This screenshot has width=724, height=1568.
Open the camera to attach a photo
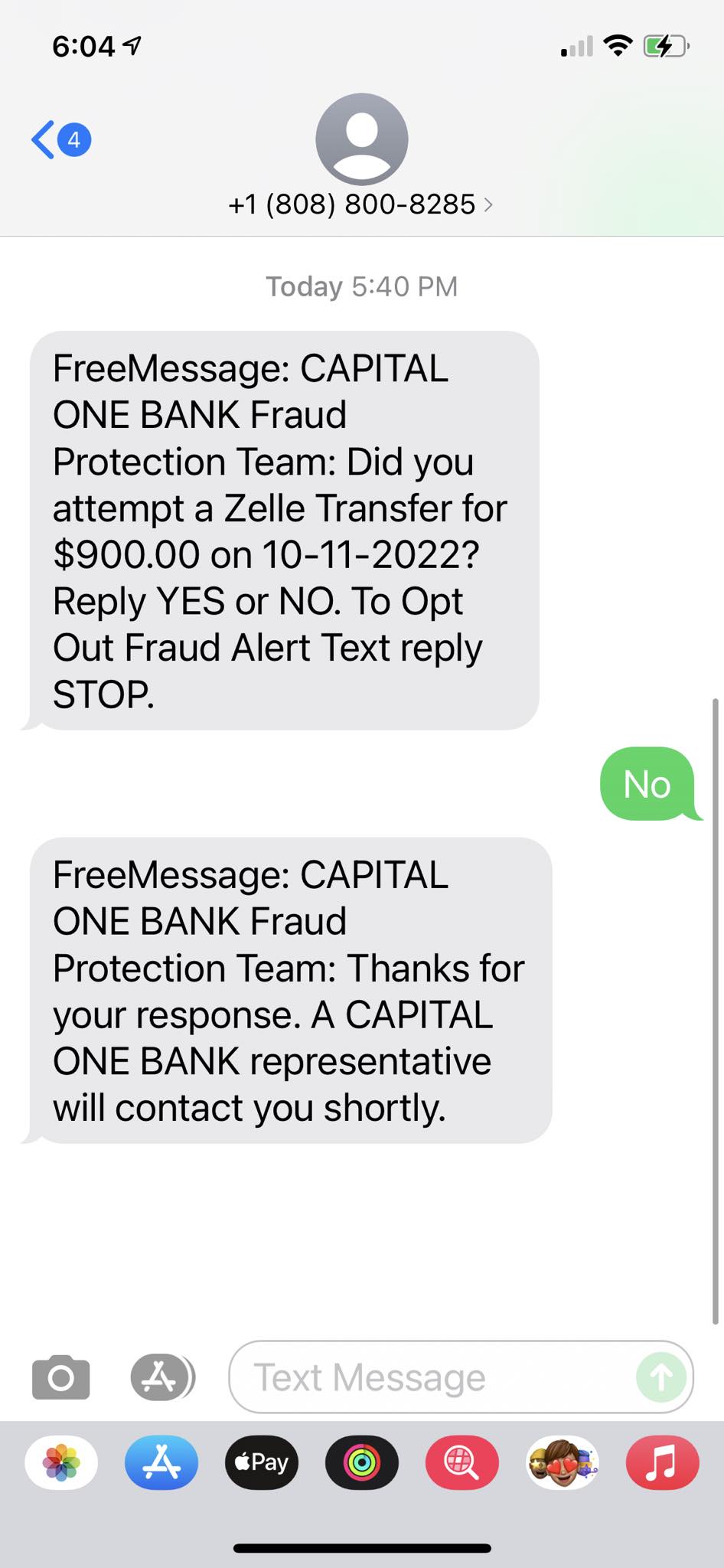tap(61, 1377)
